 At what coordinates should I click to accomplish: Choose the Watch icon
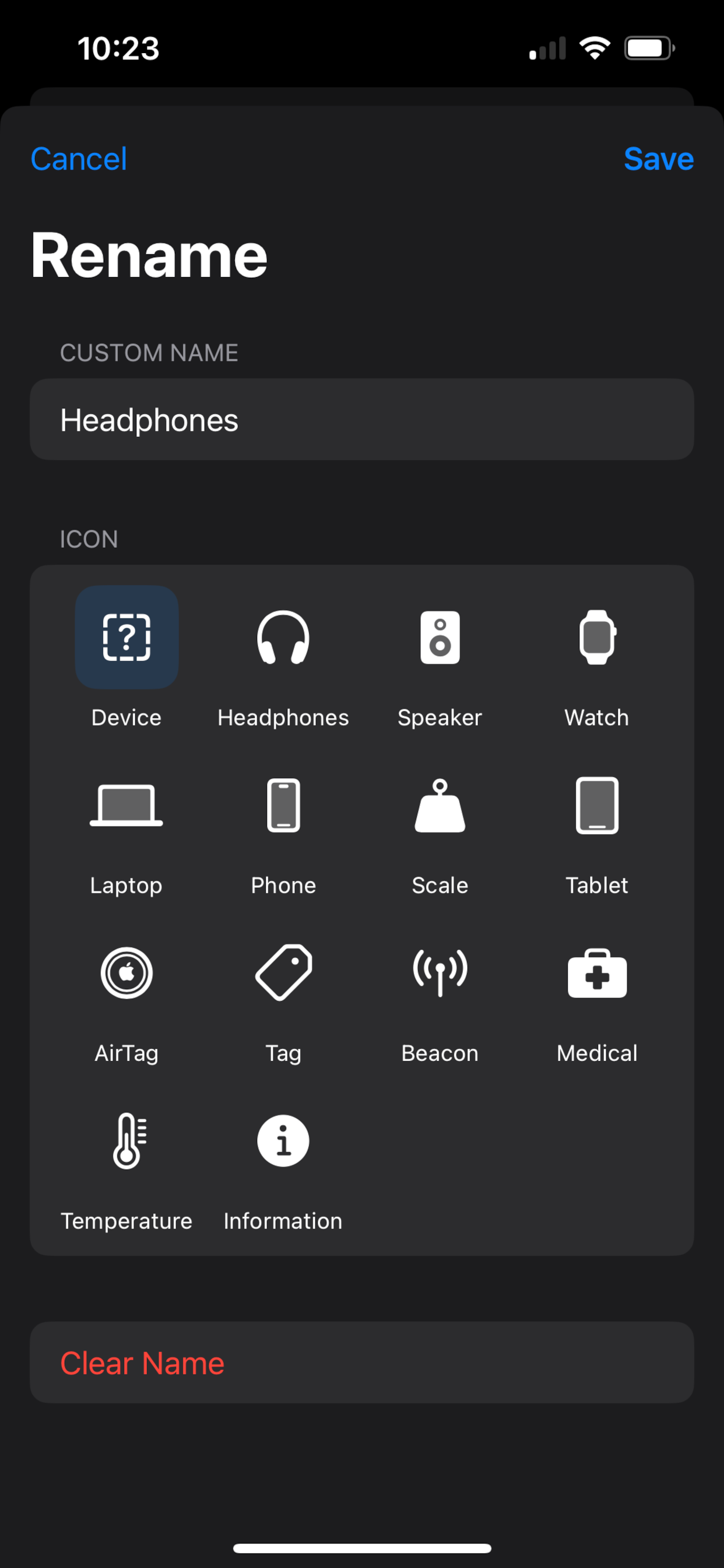[596, 638]
